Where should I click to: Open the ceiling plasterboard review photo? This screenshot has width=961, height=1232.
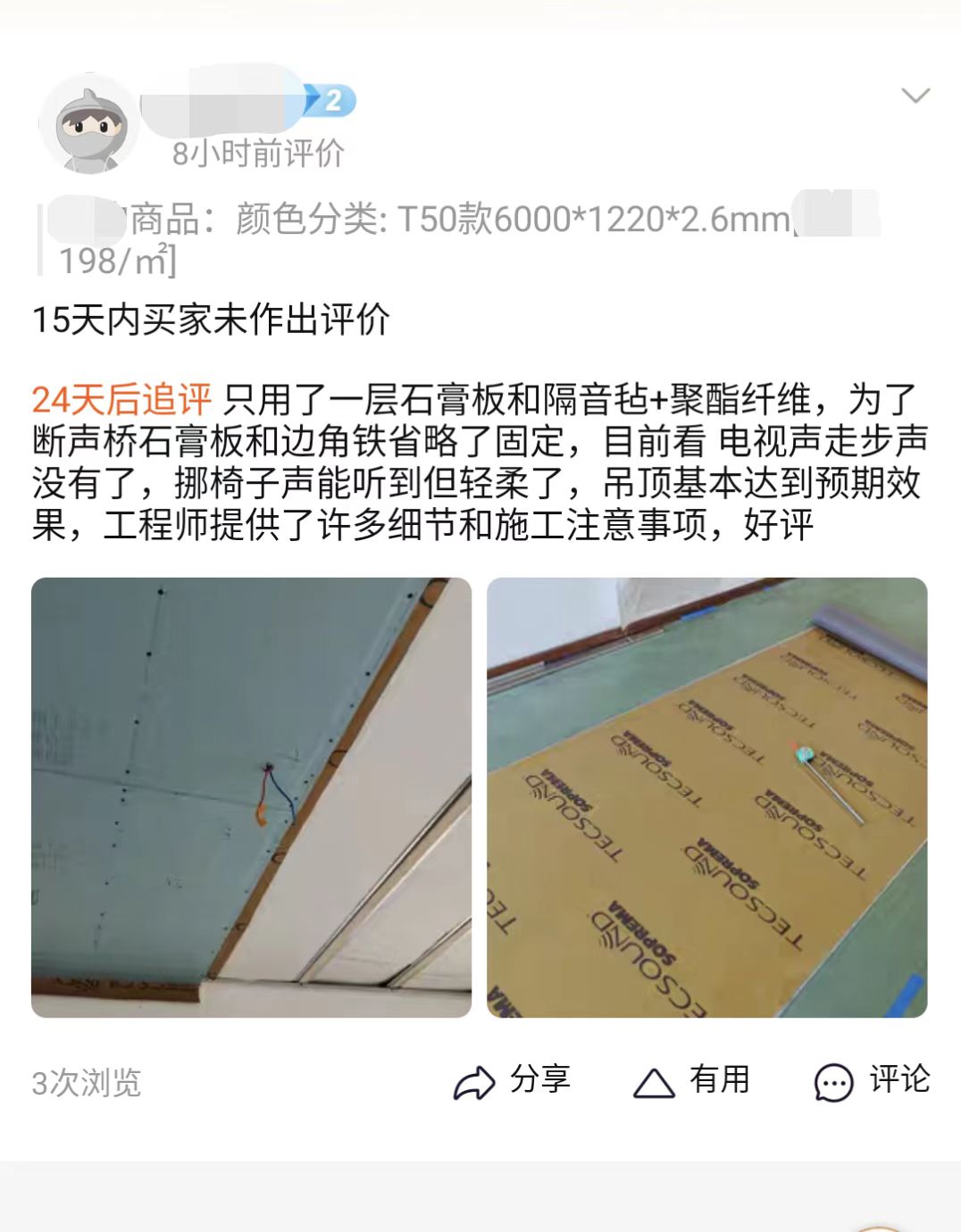251,797
